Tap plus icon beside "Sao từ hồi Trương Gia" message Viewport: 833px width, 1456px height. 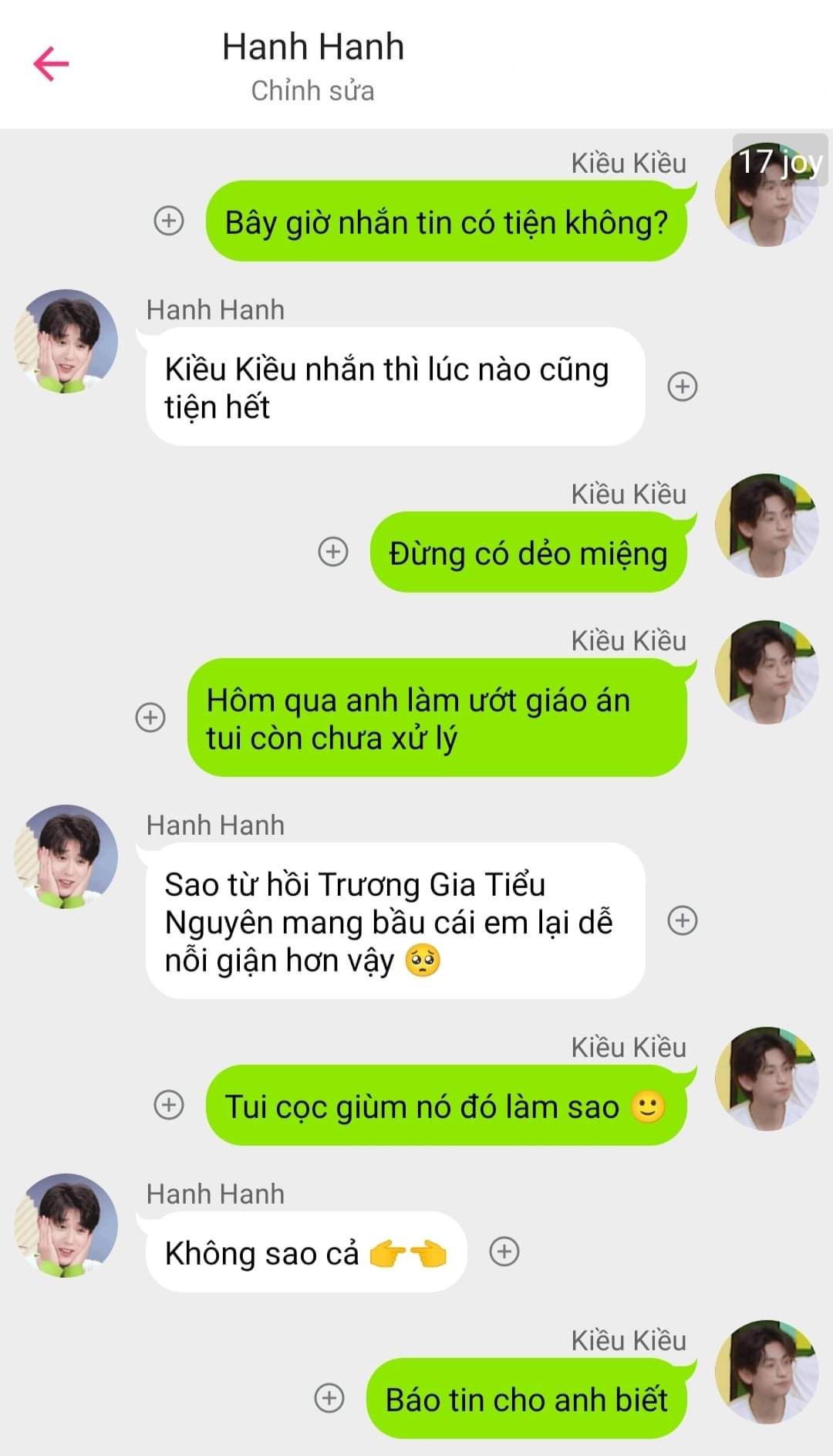682,920
